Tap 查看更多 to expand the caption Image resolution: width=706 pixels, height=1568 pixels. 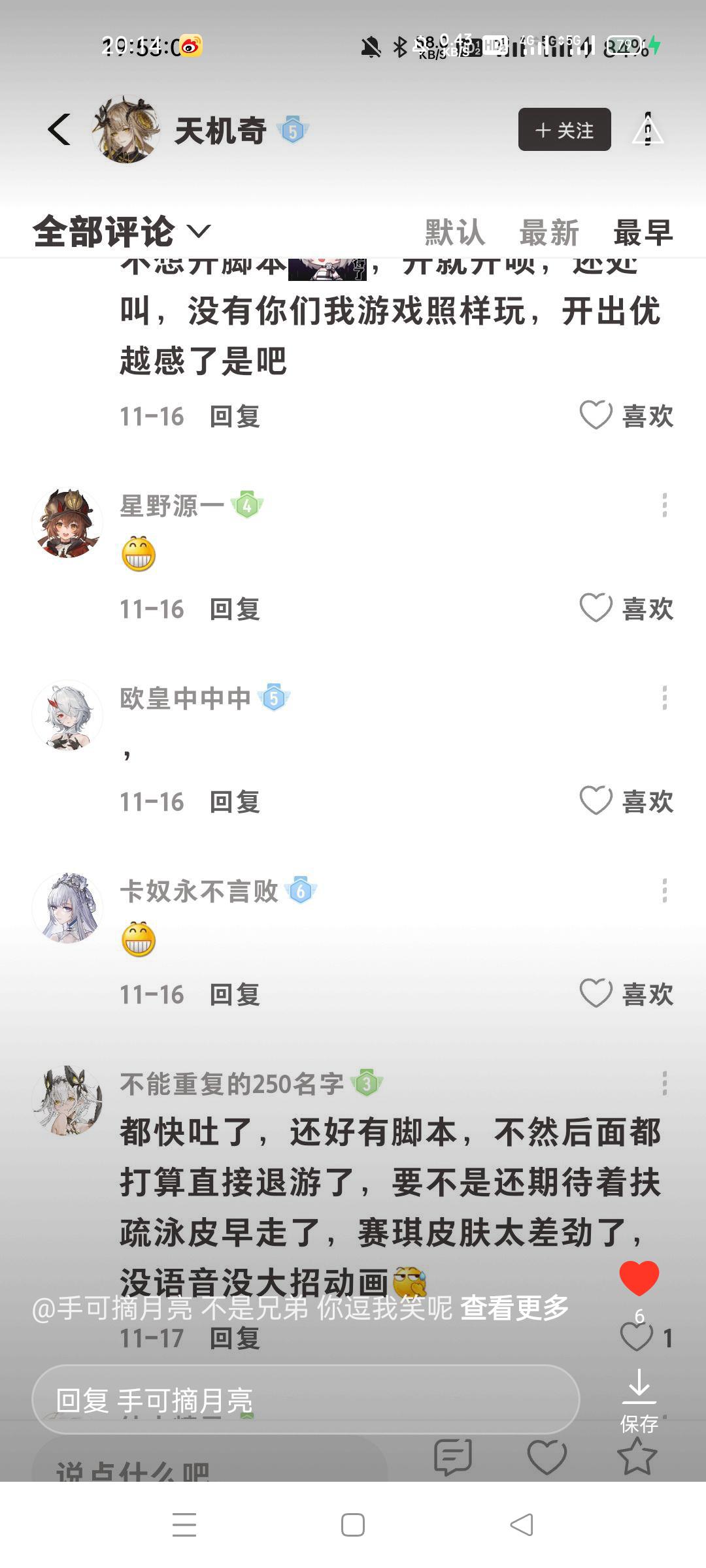pyautogui.click(x=514, y=1308)
